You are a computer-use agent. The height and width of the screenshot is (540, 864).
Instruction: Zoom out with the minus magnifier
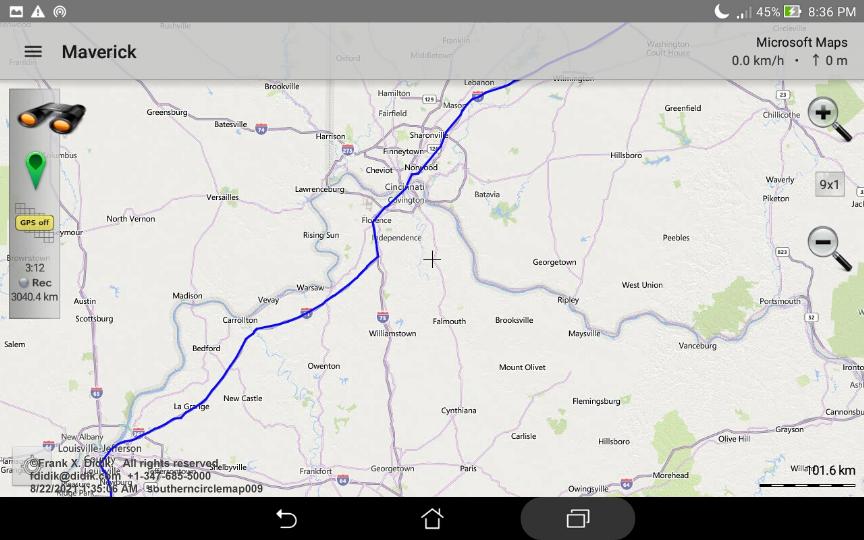[826, 245]
